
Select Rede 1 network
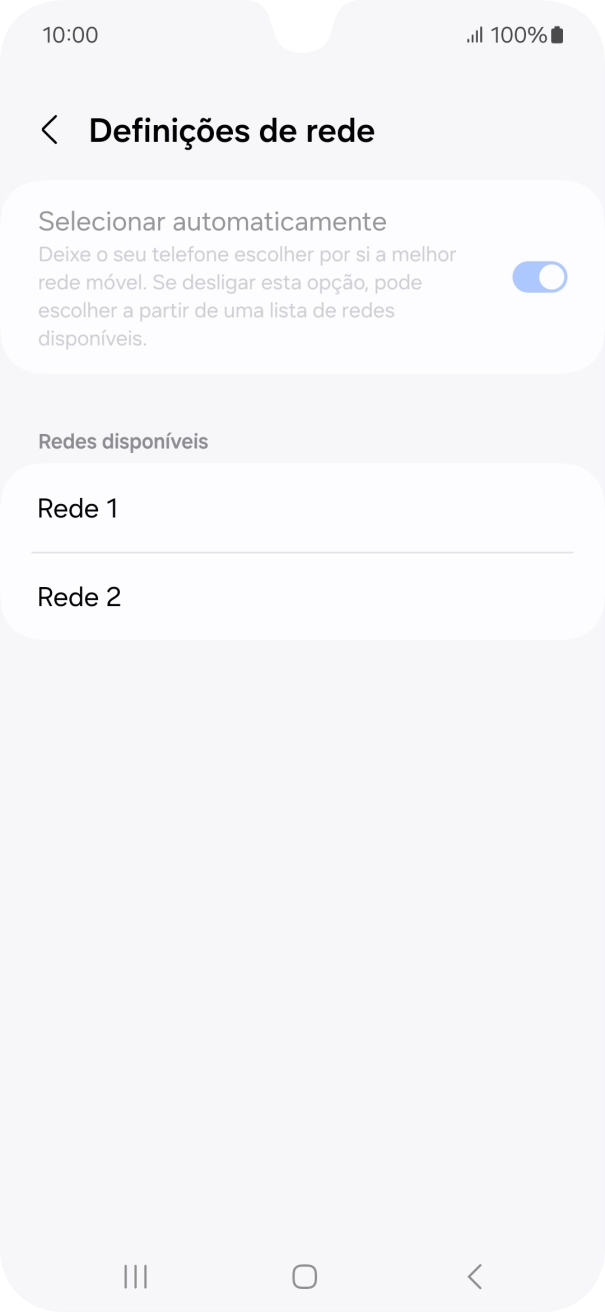[x=300, y=509]
